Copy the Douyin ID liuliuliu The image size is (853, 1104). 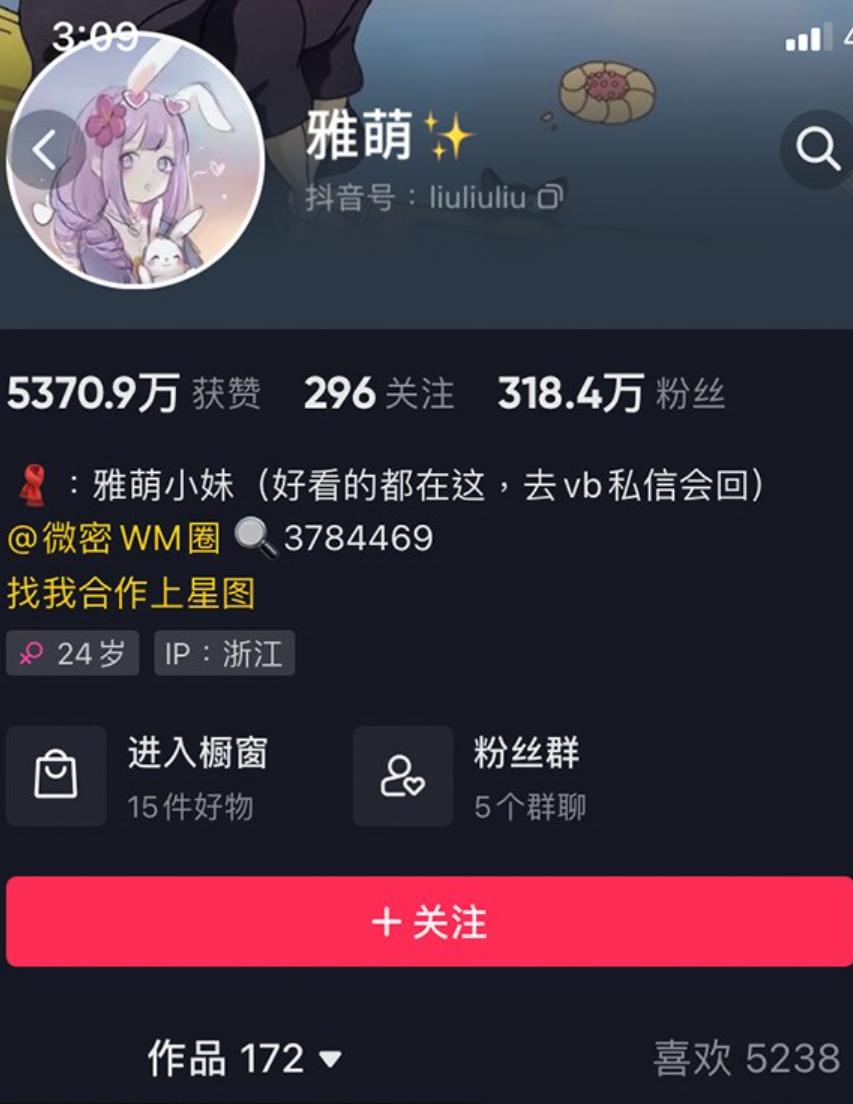point(551,197)
